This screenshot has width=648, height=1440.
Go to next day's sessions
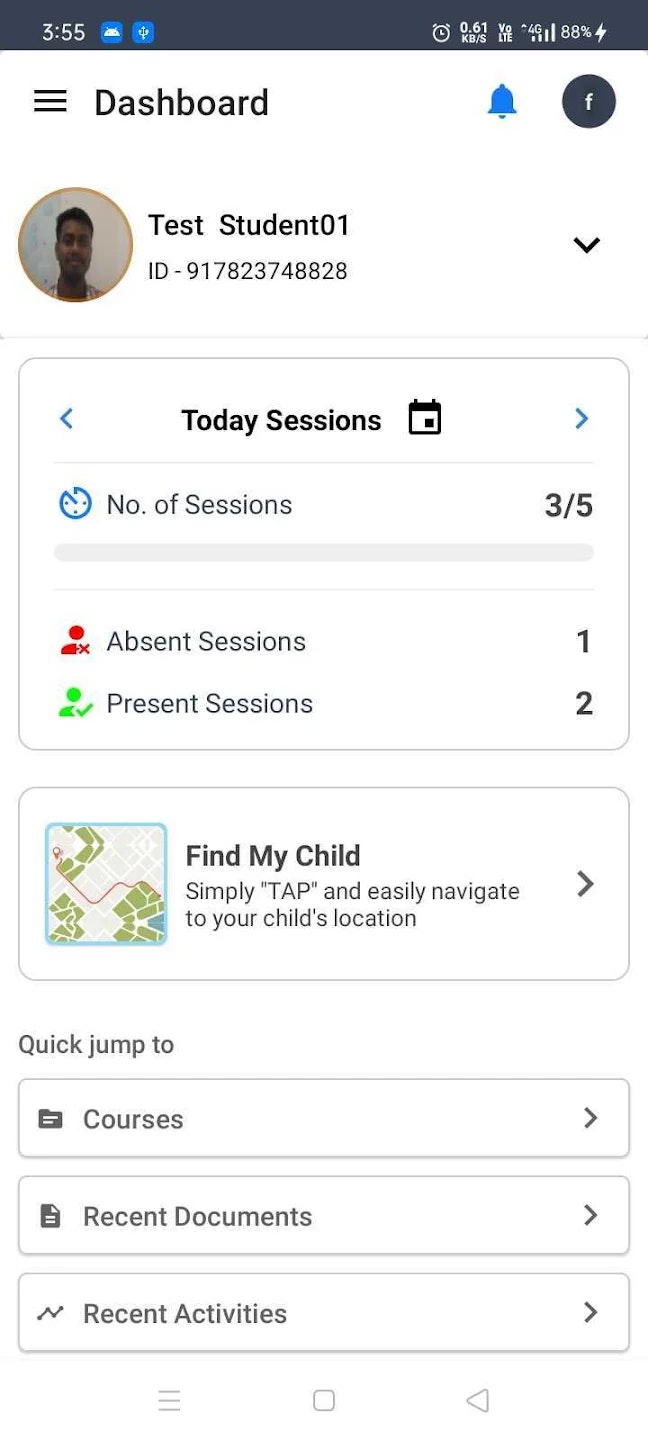tap(582, 419)
